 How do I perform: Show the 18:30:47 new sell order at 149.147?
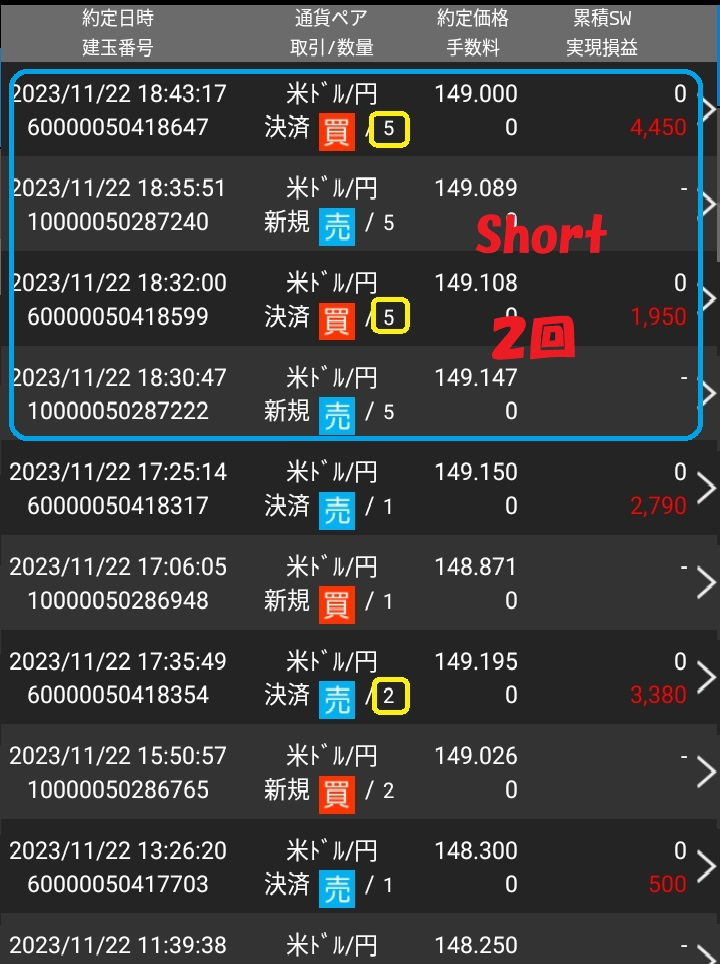360,394
